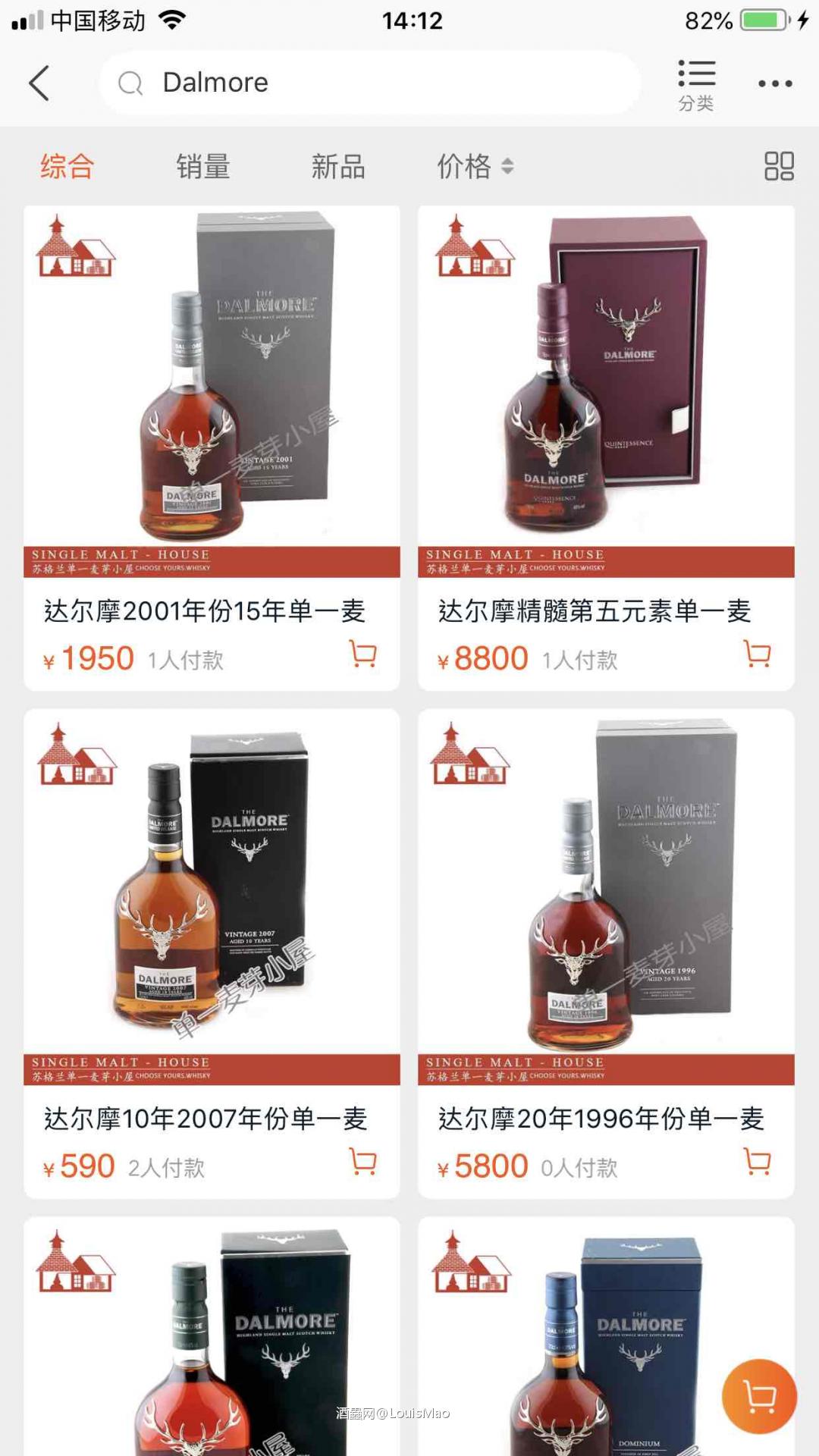
Task: Tap the back arrow to return
Action: [x=39, y=82]
